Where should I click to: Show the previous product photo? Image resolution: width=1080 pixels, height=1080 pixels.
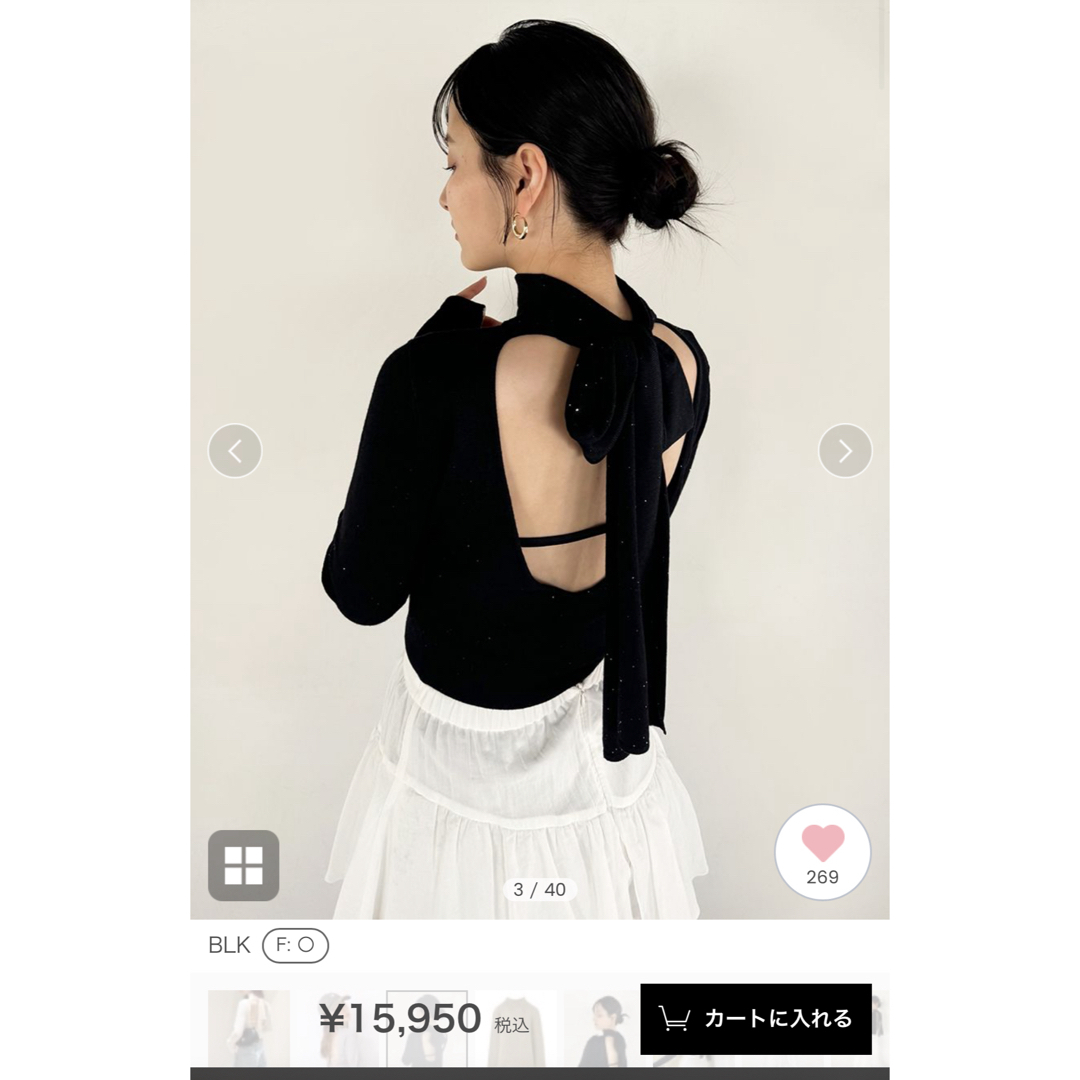(235, 451)
